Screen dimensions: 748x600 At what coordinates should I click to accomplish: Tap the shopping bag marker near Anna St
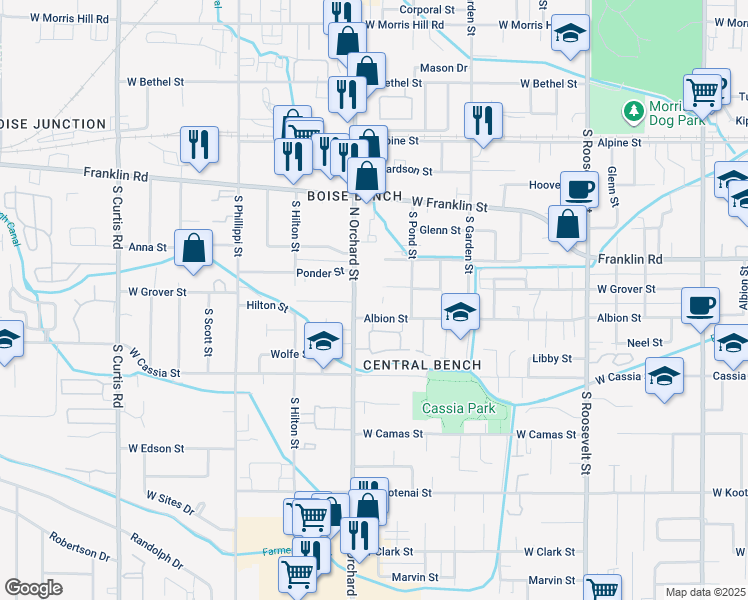click(x=194, y=247)
